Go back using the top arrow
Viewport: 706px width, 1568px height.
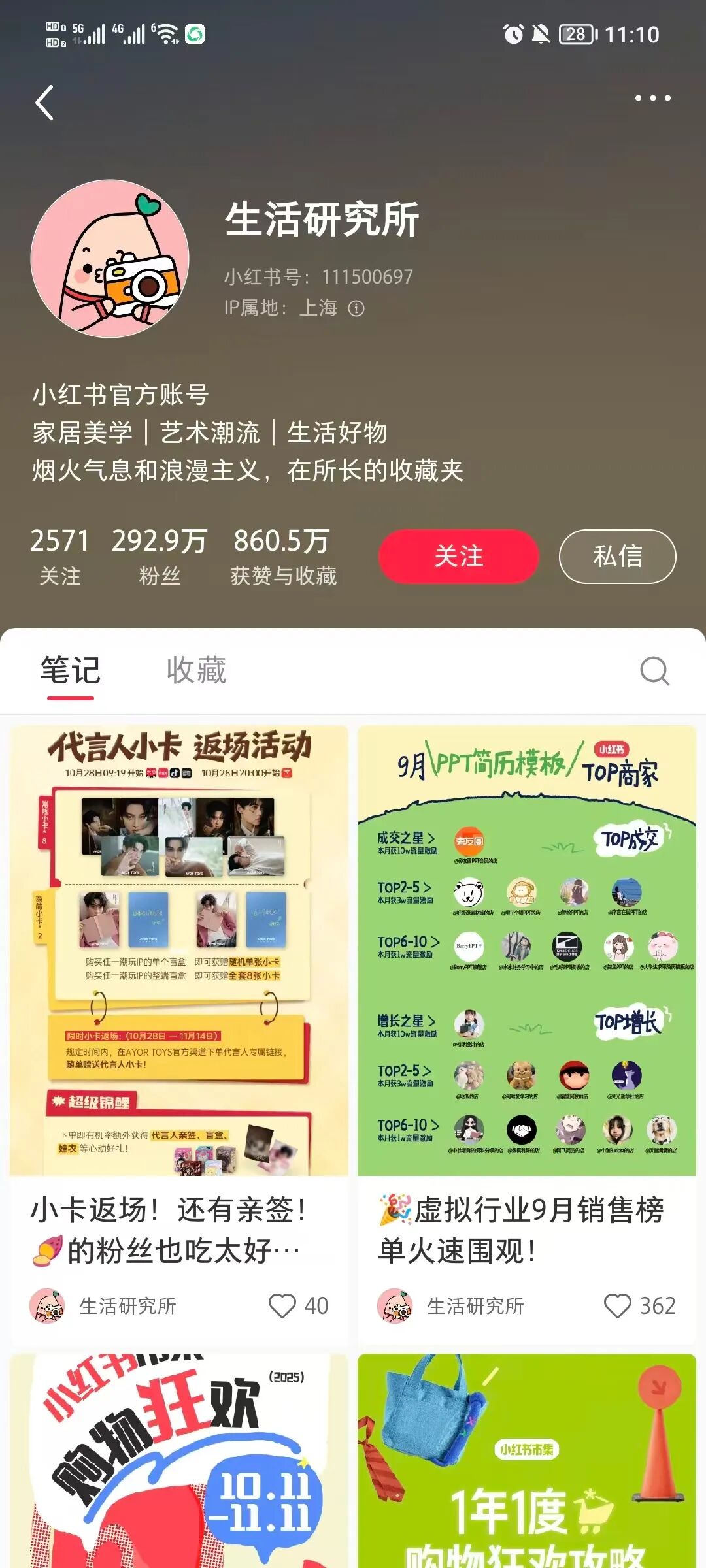click(x=44, y=103)
